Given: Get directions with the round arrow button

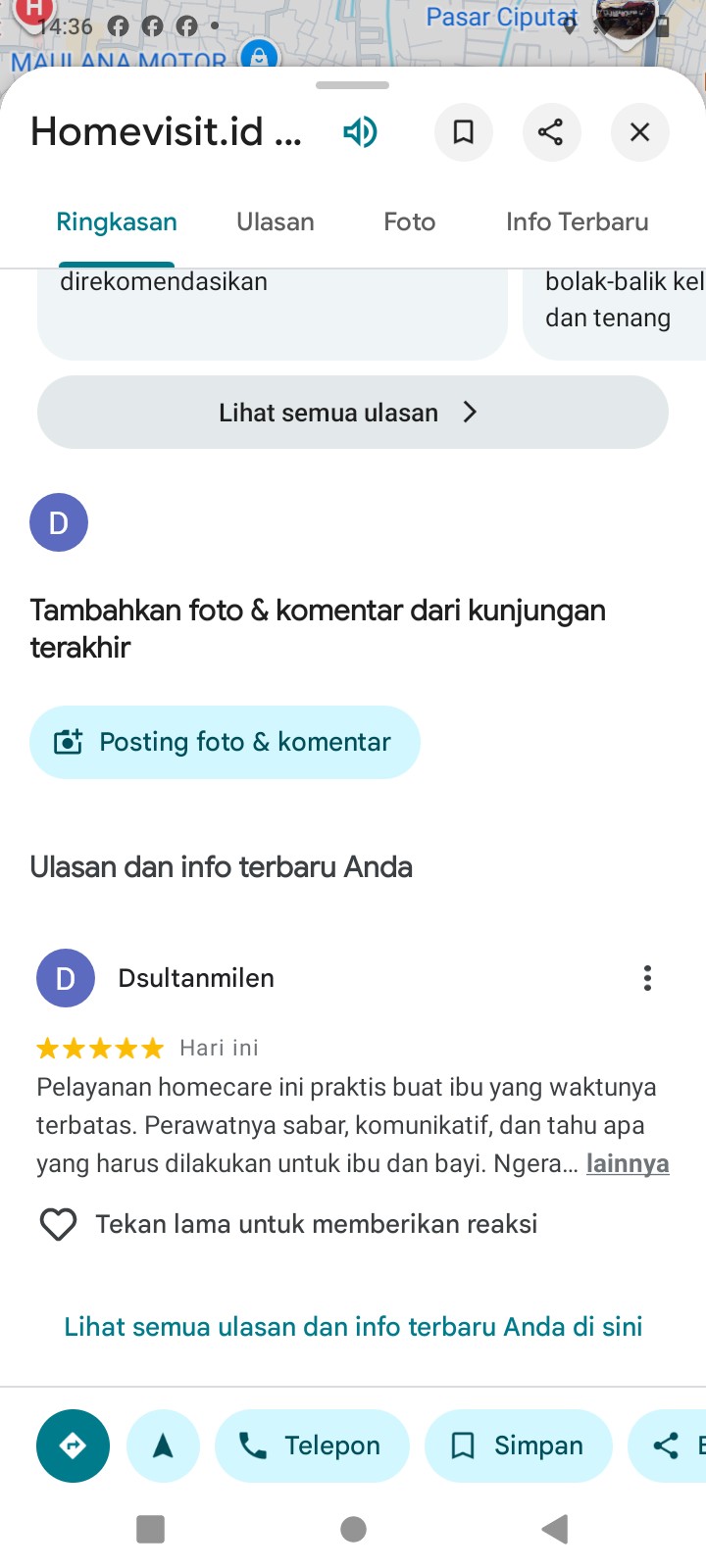Looking at the screenshot, I should pos(73,1445).
